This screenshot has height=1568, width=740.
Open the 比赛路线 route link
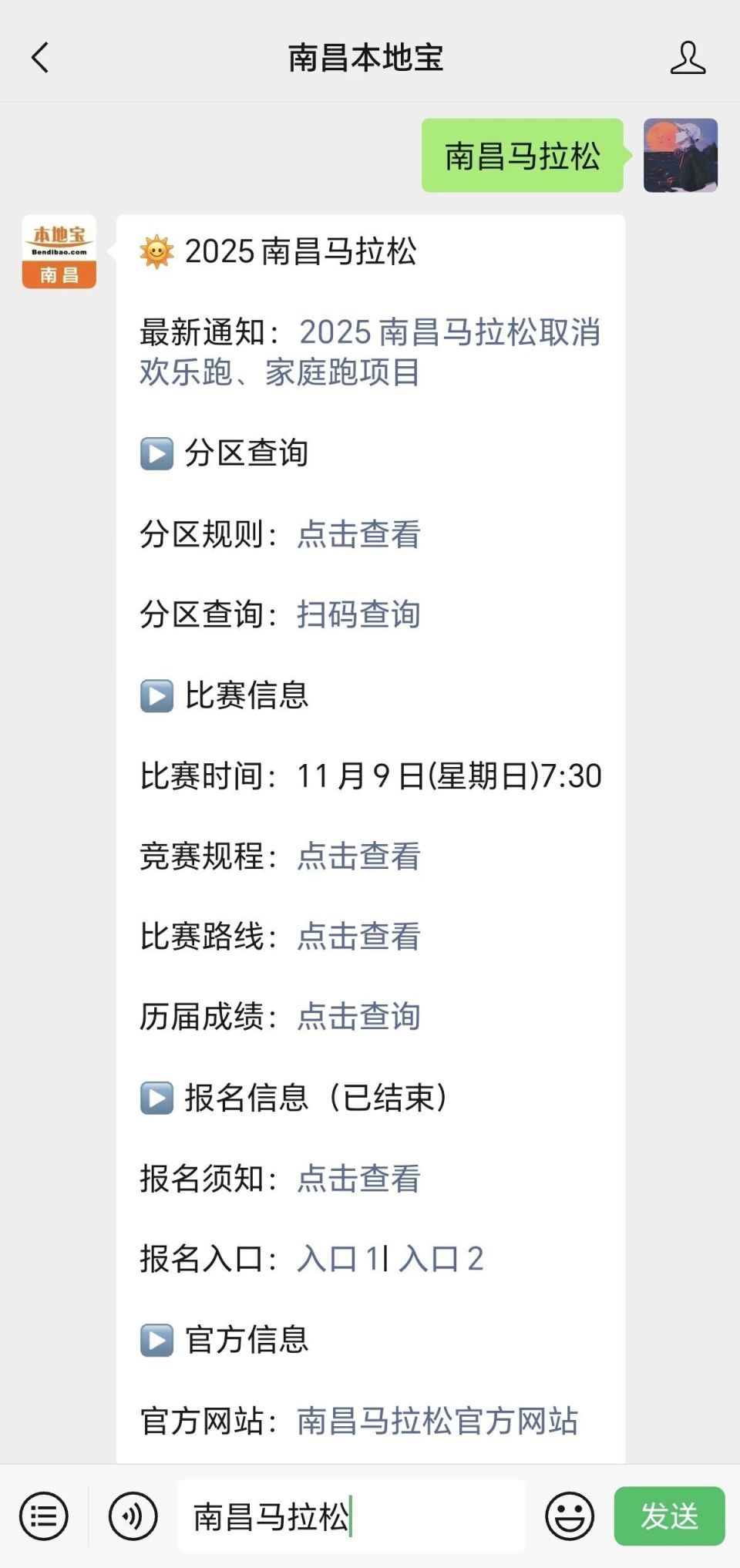tap(358, 937)
